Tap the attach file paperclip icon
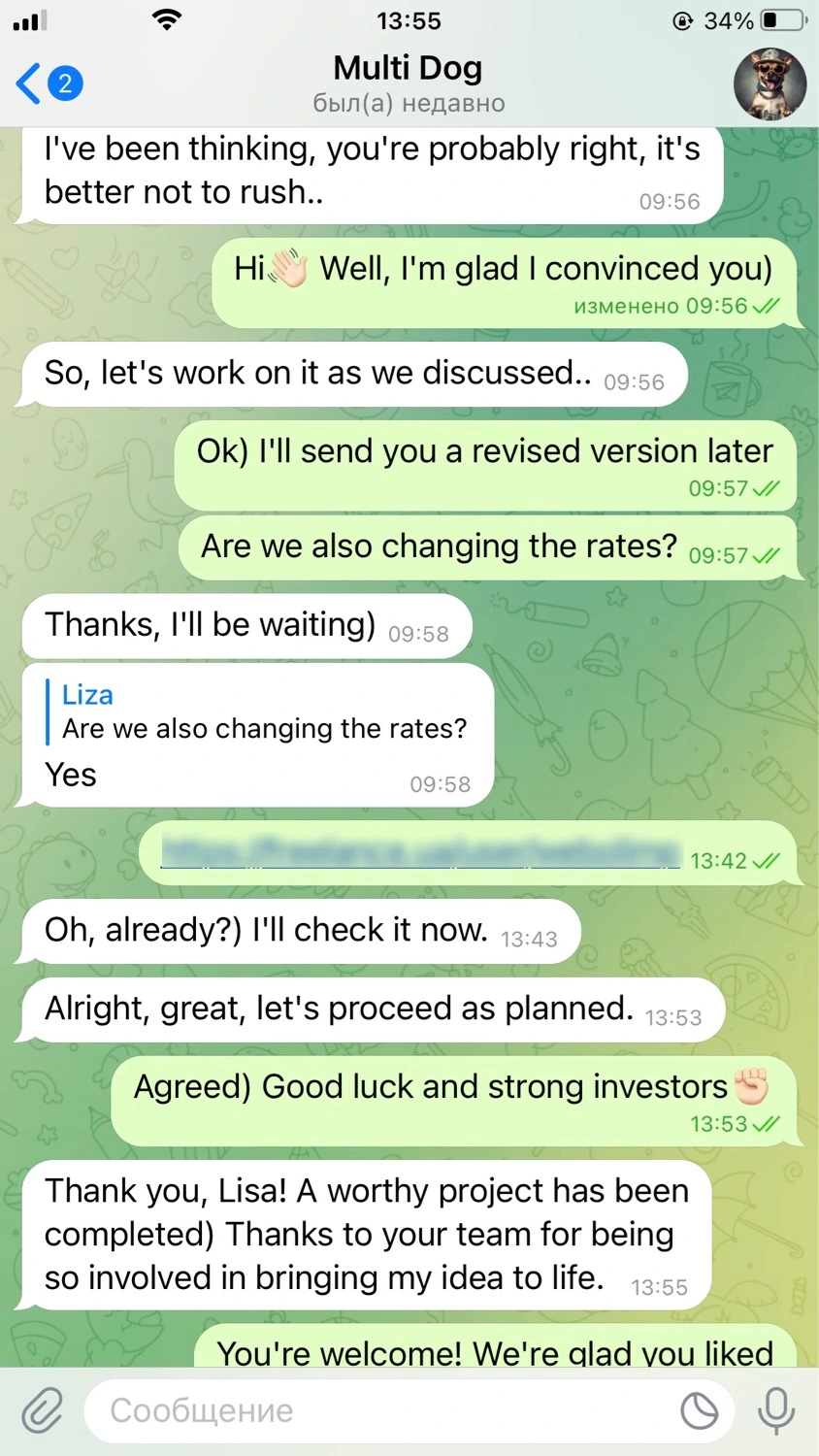 [x=43, y=1410]
